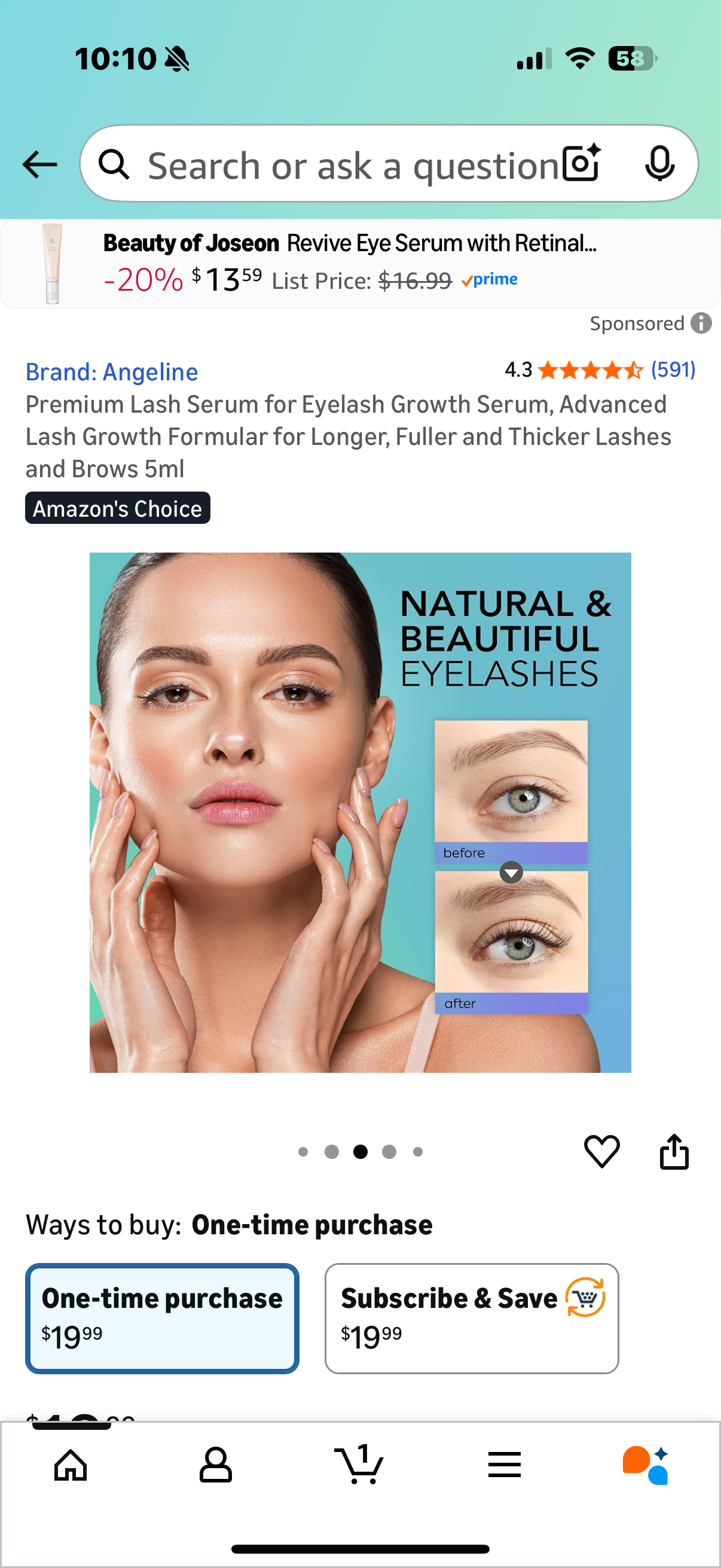Screen dimensions: 721x1568
Task: Share this product listing
Action: click(674, 1151)
